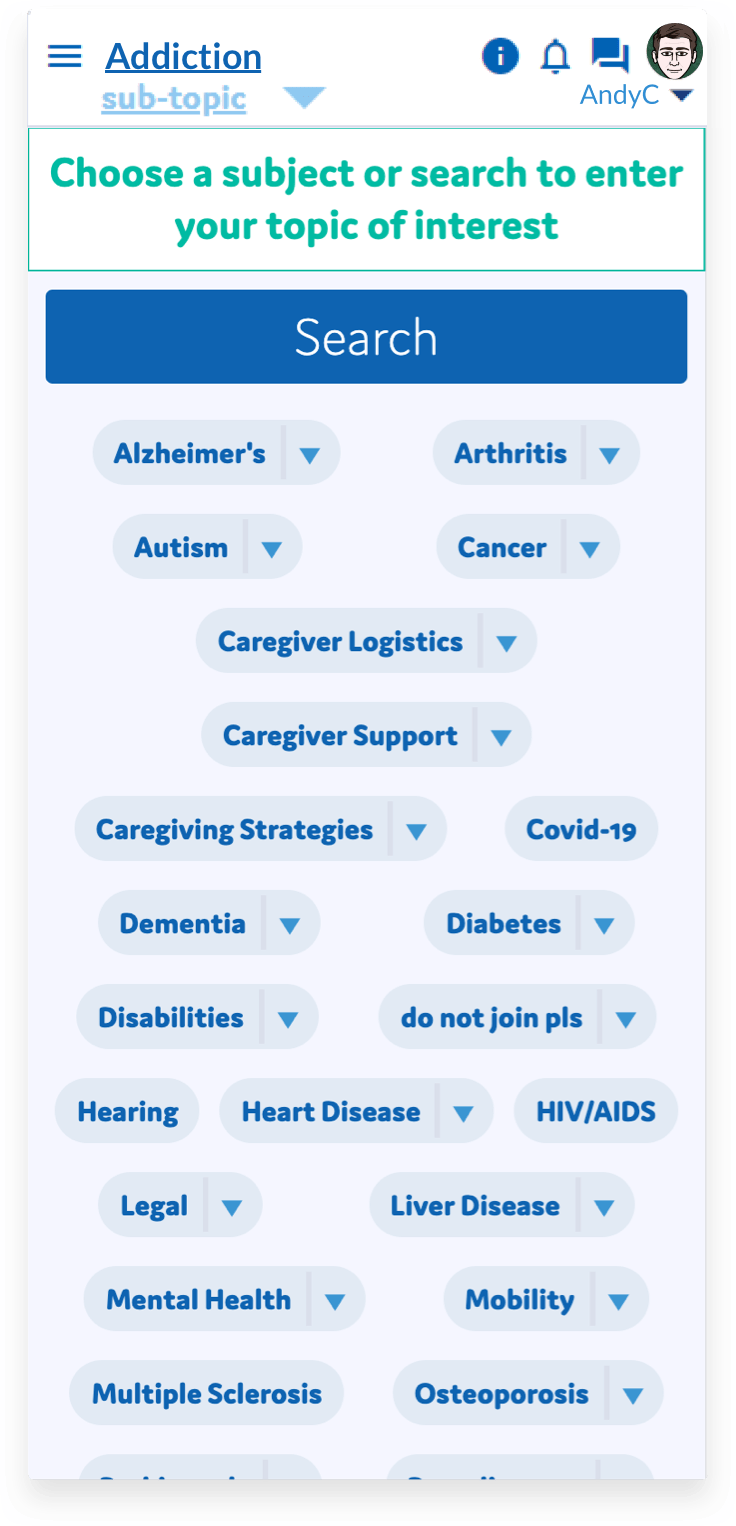Expand the Arthritis chip arrow

pos(609,454)
